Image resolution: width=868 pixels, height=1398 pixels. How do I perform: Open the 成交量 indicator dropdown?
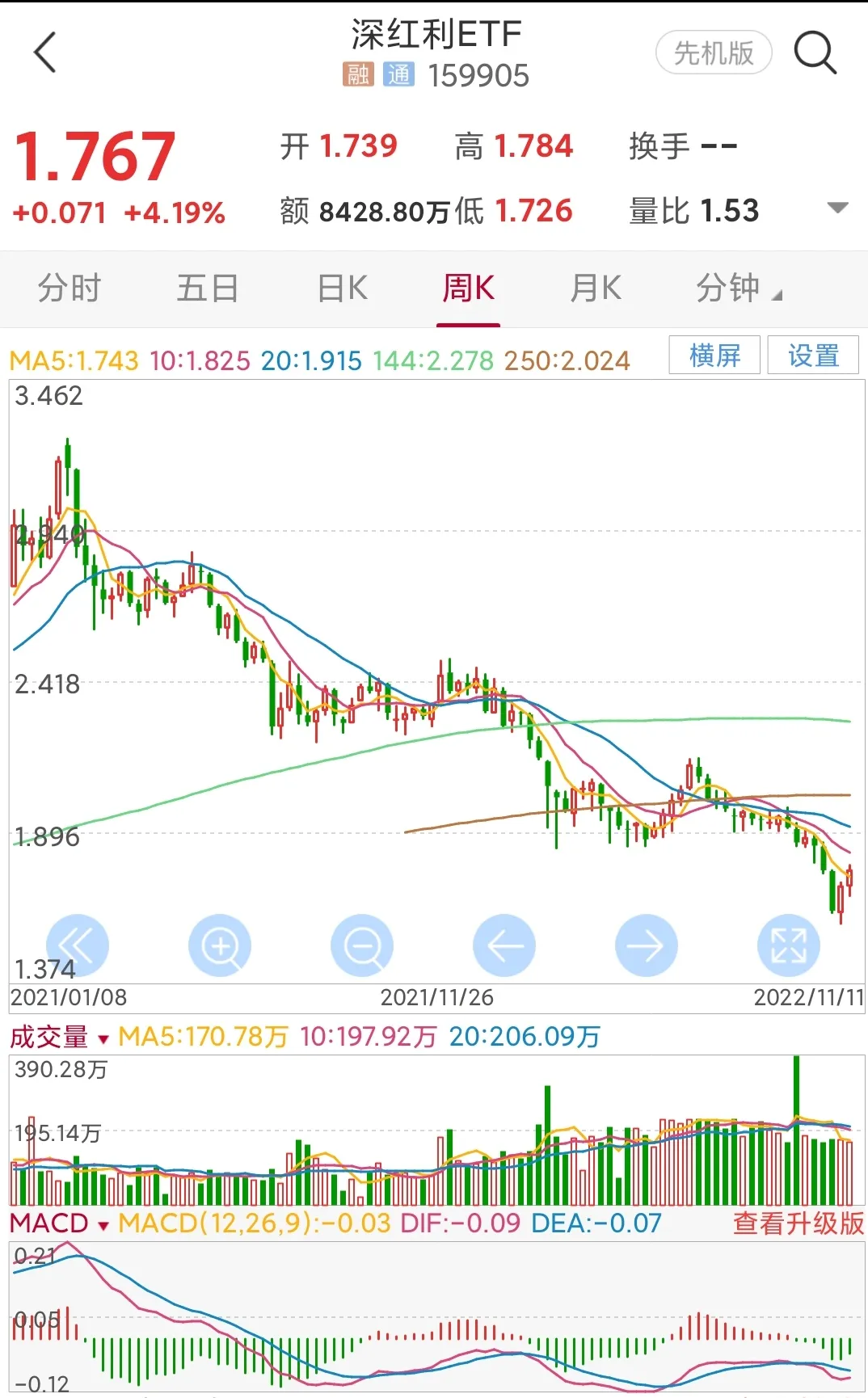59,1037
